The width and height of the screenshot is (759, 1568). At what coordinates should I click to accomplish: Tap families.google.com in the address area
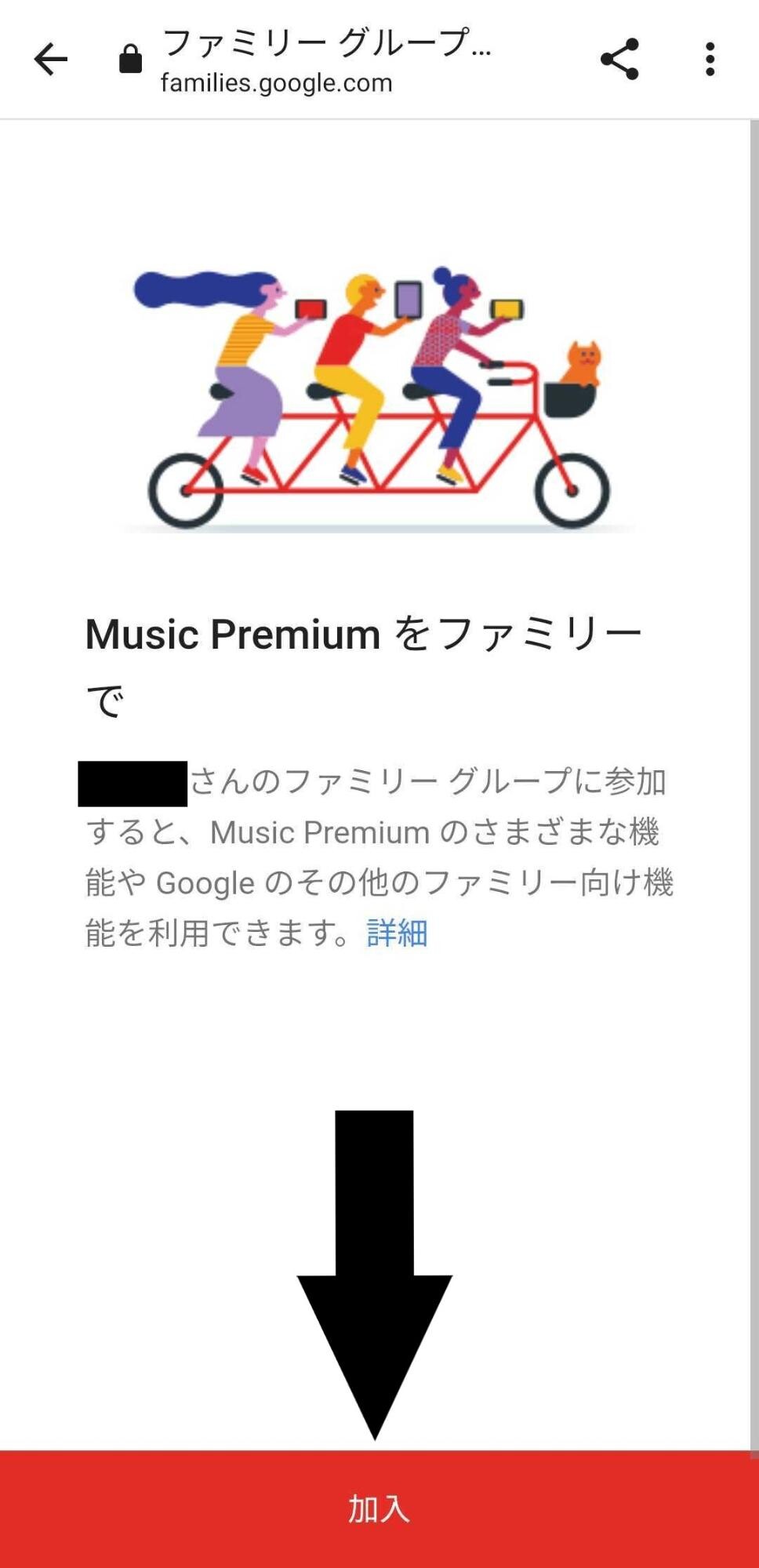click(x=276, y=82)
